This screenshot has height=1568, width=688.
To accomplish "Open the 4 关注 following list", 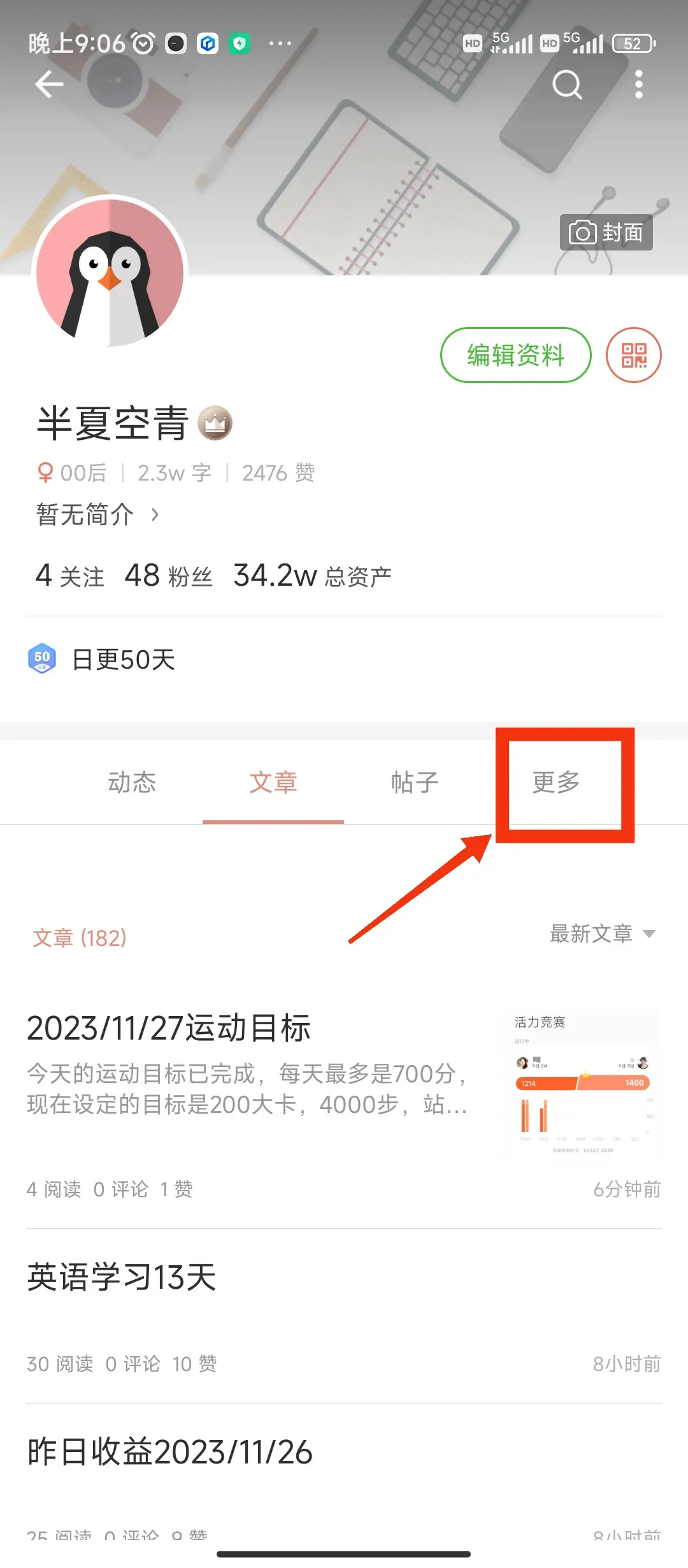I will [69, 576].
